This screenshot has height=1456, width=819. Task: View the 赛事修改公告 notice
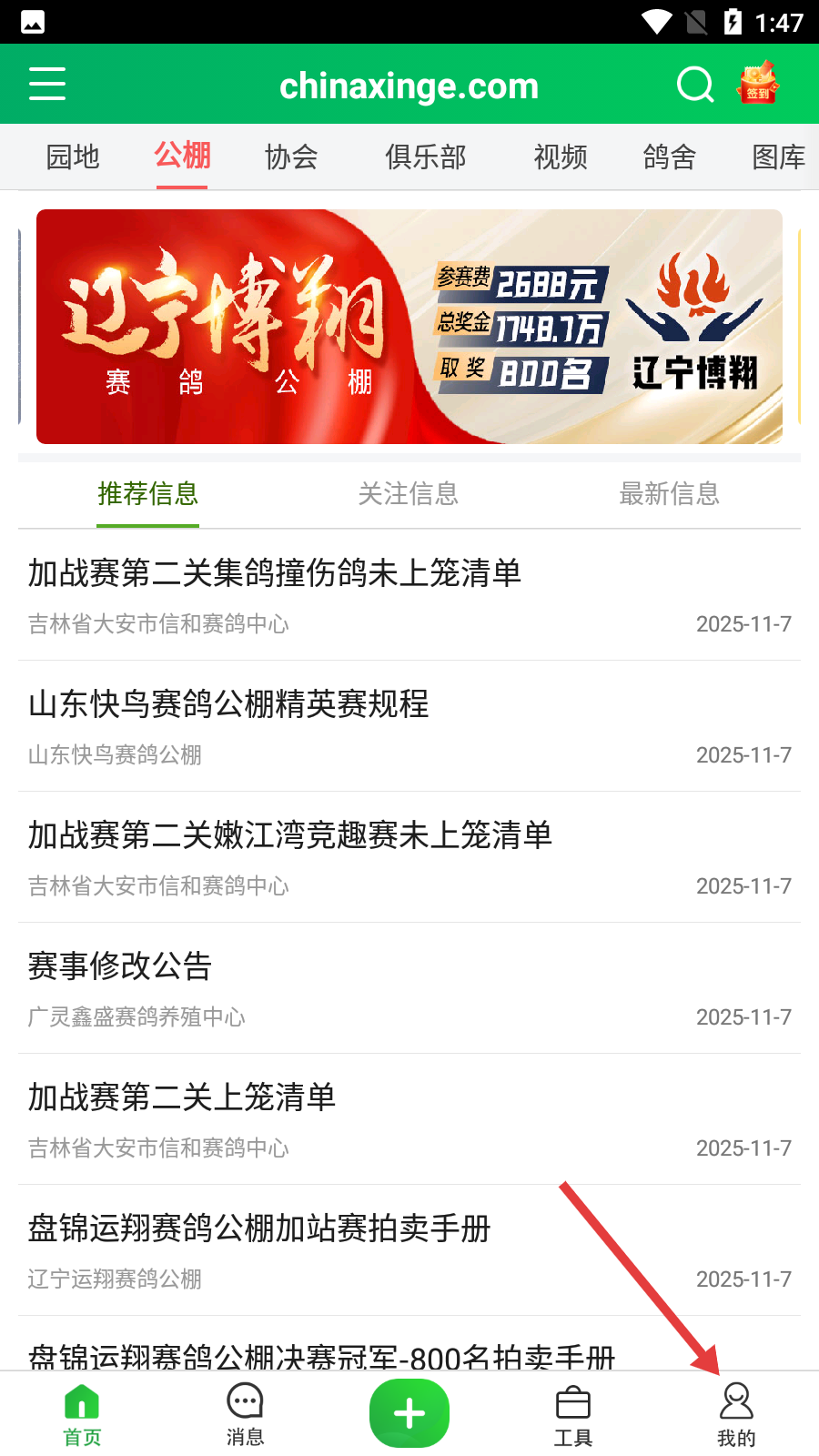click(120, 966)
